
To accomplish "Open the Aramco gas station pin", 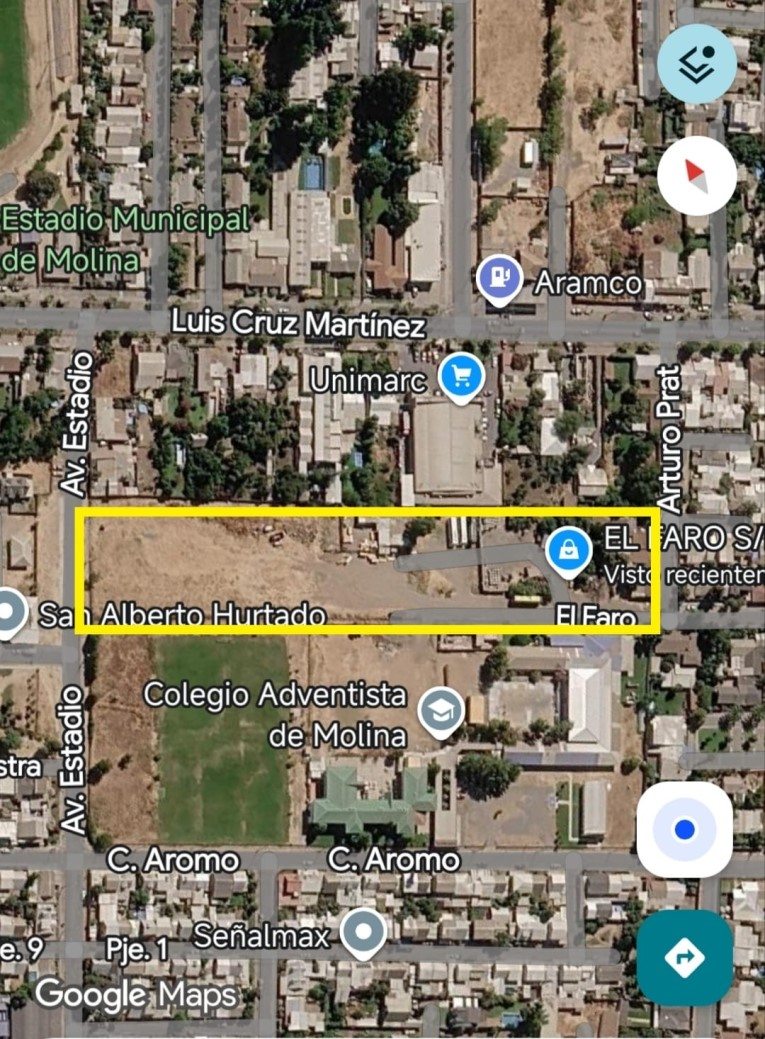I will tap(499, 280).
